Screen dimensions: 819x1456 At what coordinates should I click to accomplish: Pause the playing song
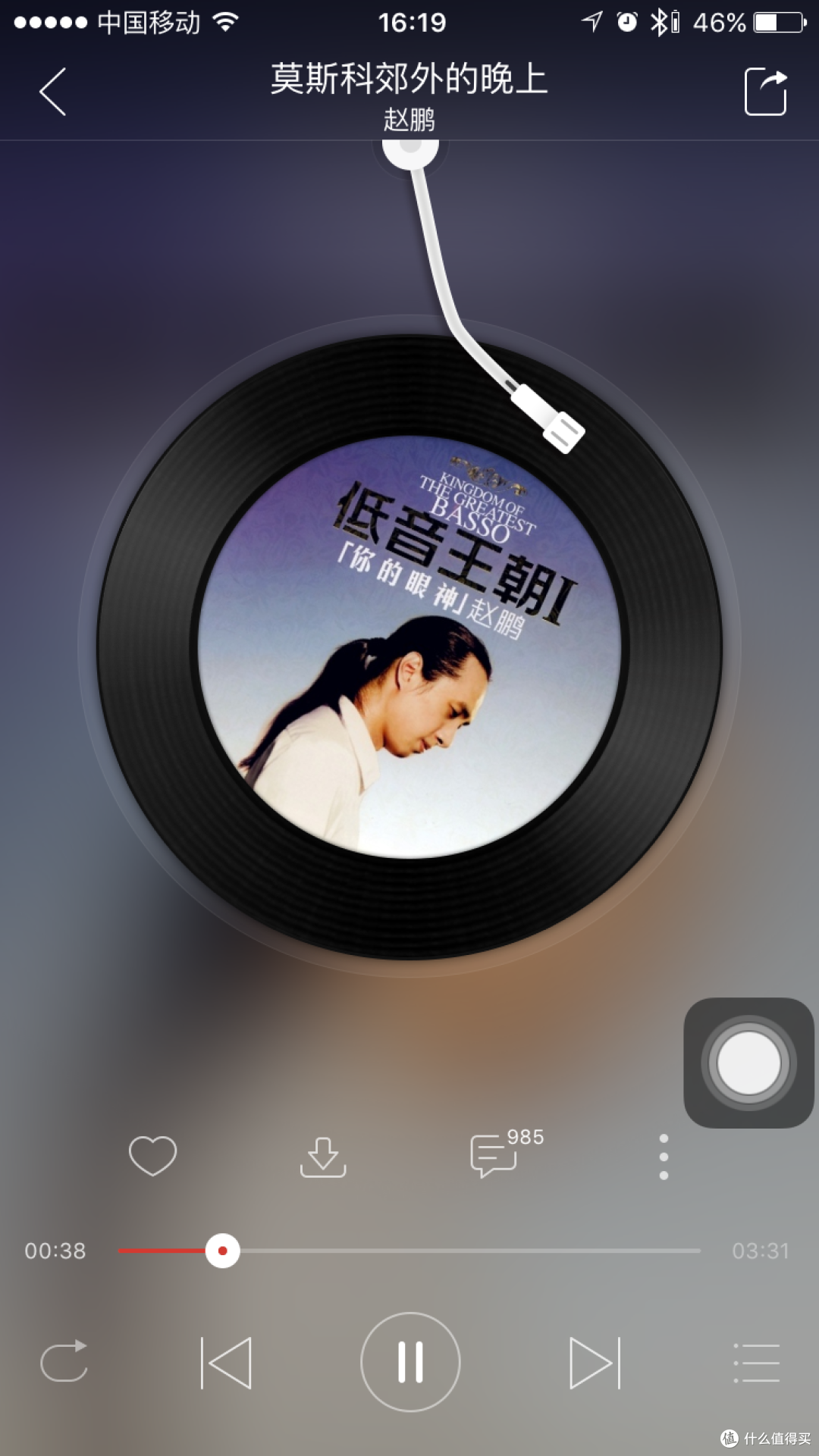pos(410,1362)
